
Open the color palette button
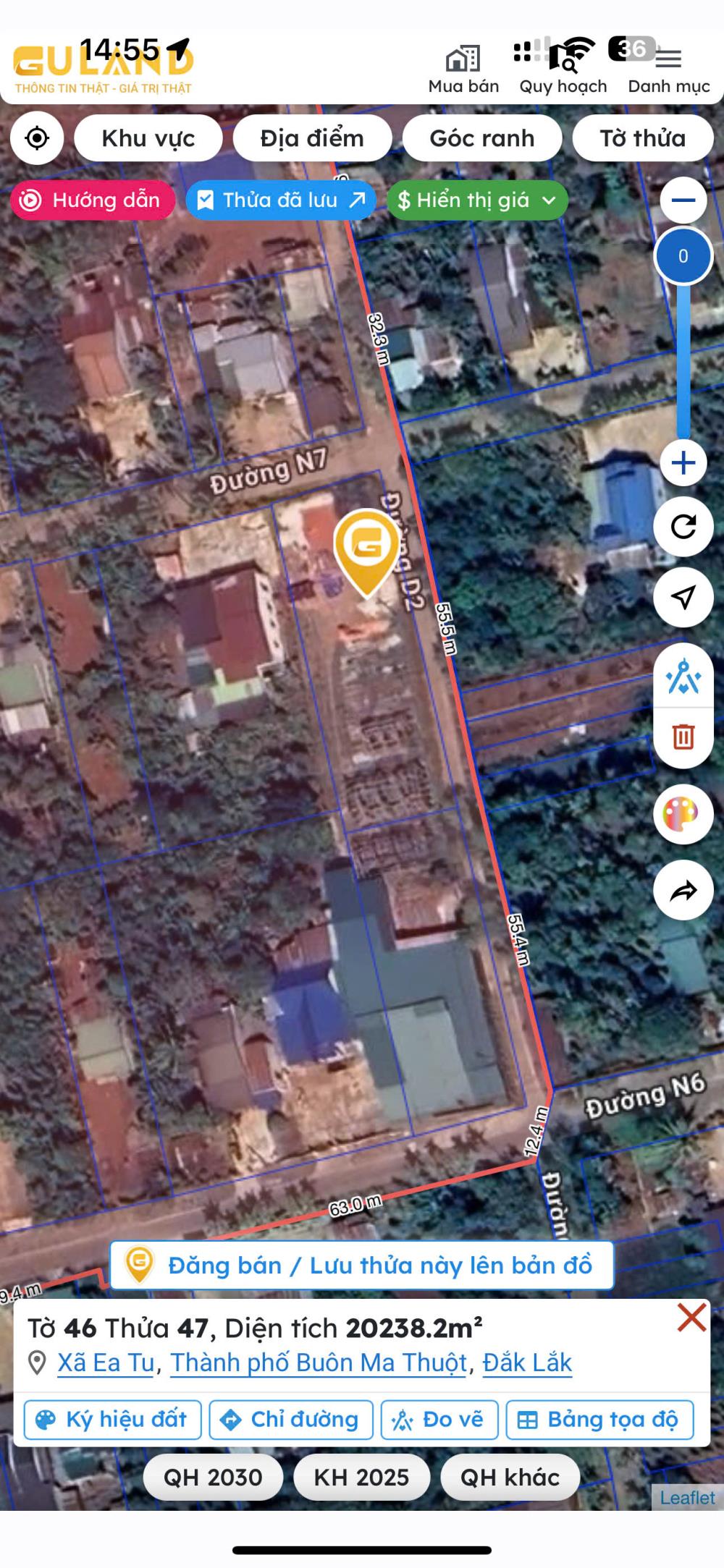tap(683, 814)
